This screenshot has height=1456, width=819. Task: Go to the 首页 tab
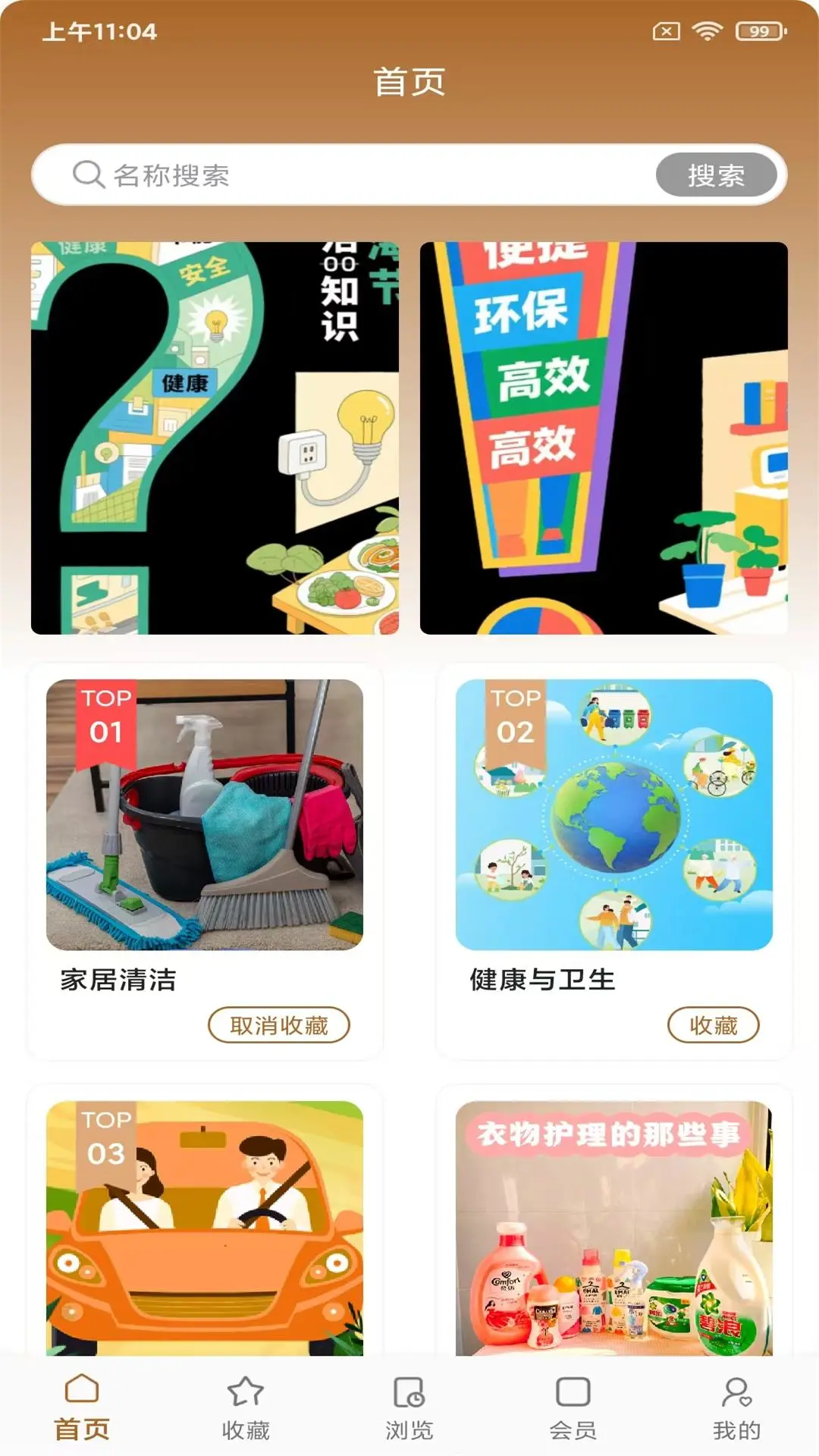click(x=82, y=1409)
